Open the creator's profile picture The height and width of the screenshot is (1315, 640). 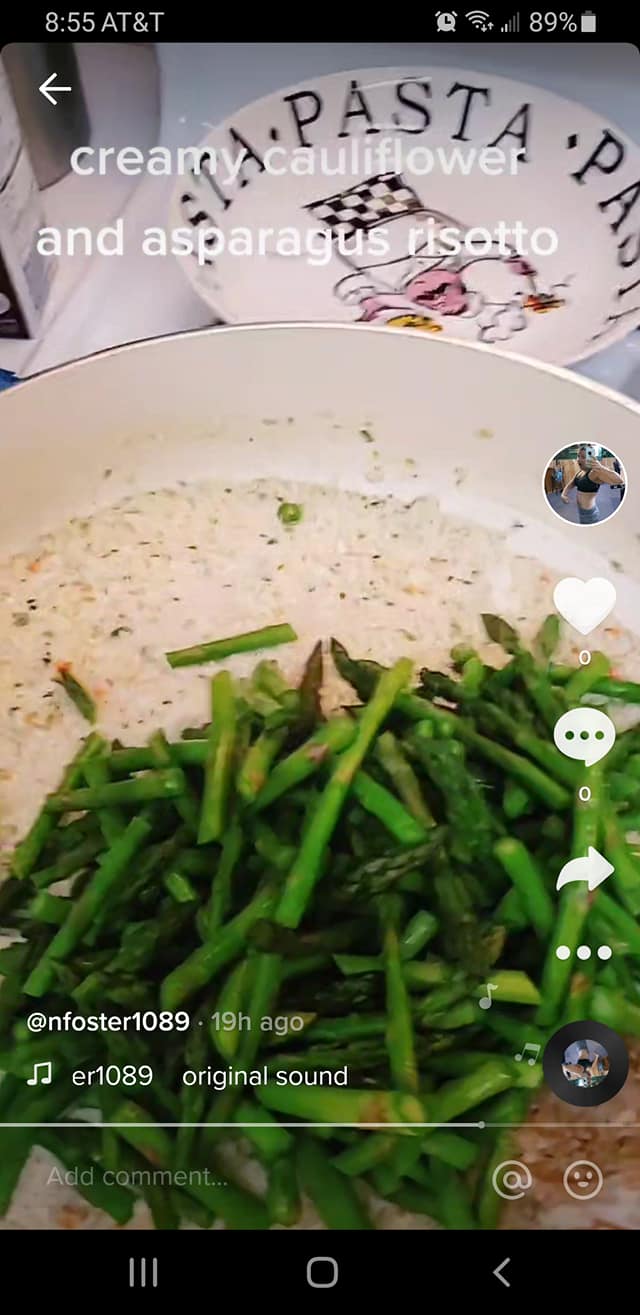[584, 483]
